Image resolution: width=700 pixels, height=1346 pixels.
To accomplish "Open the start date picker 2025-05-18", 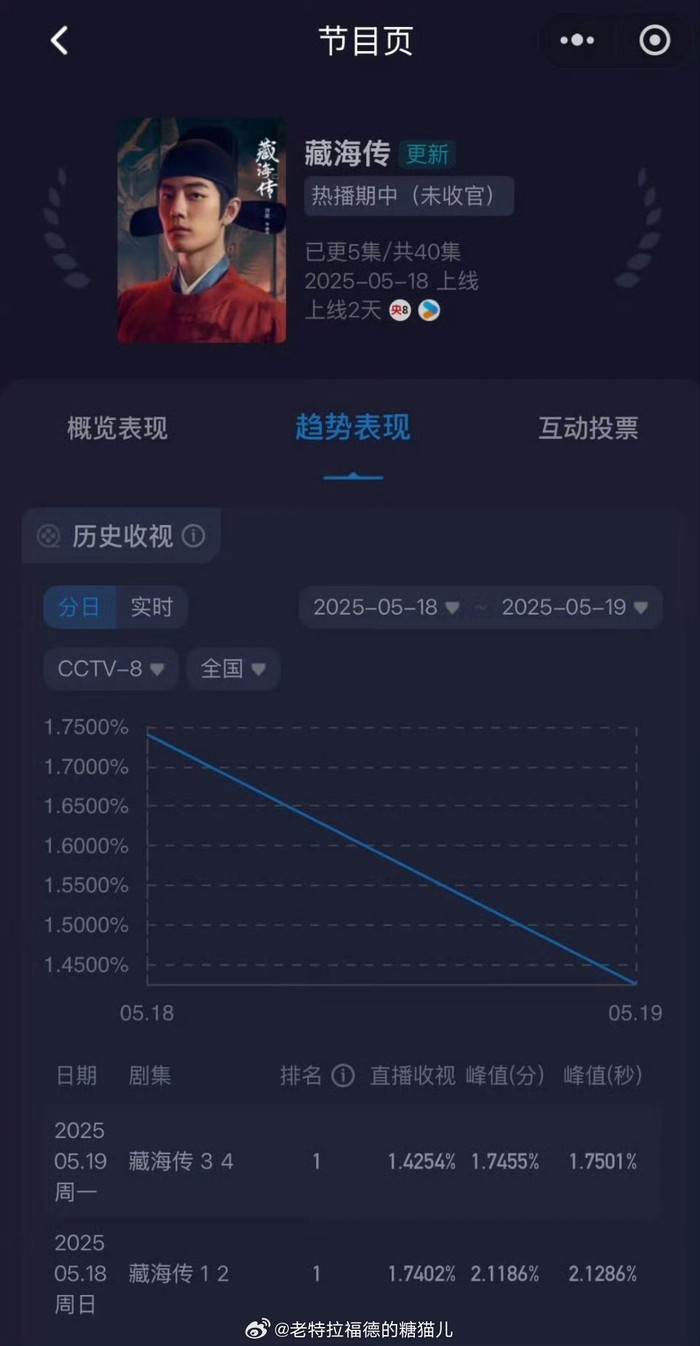I will [386, 607].
